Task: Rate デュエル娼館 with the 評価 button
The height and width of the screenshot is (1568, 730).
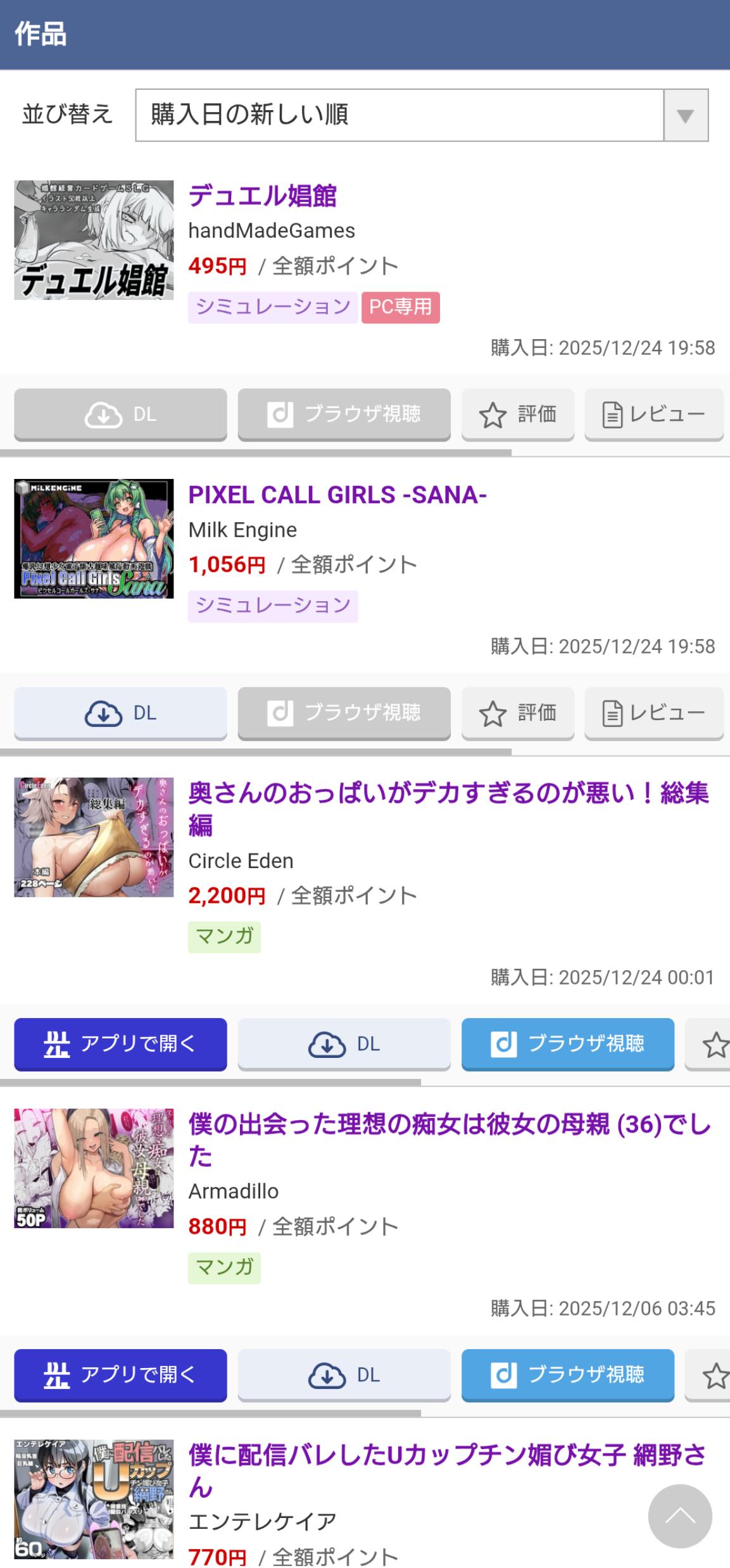Action: click(517, 414)
